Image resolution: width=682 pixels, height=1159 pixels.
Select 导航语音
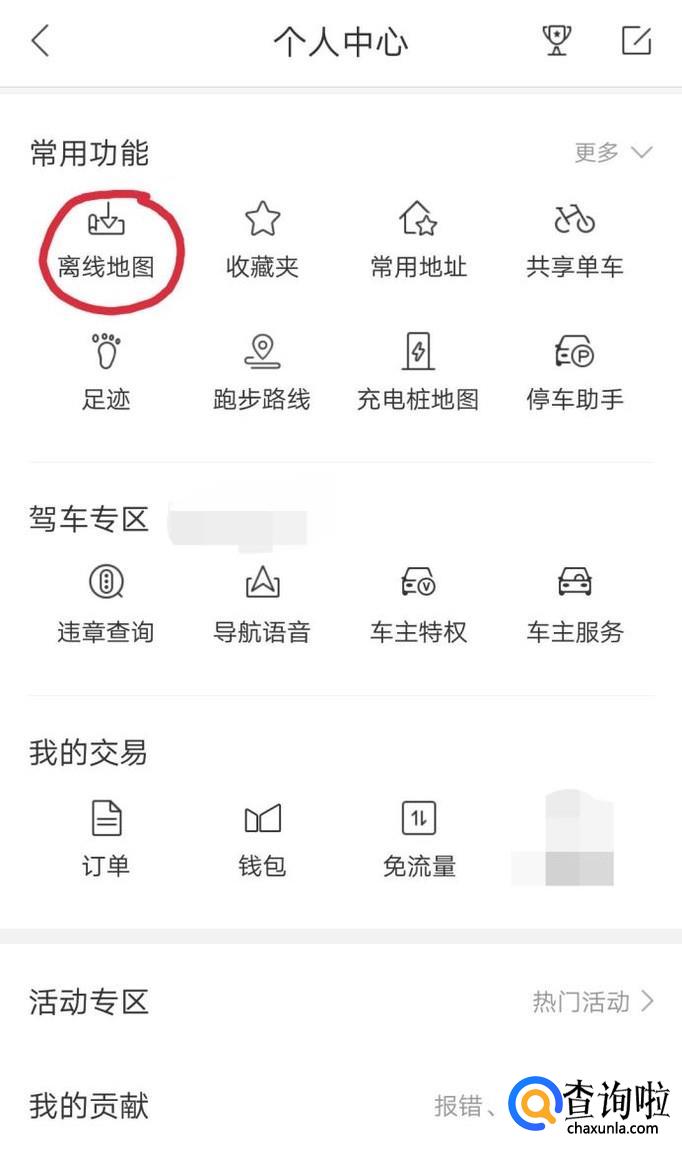pos(262,605)
